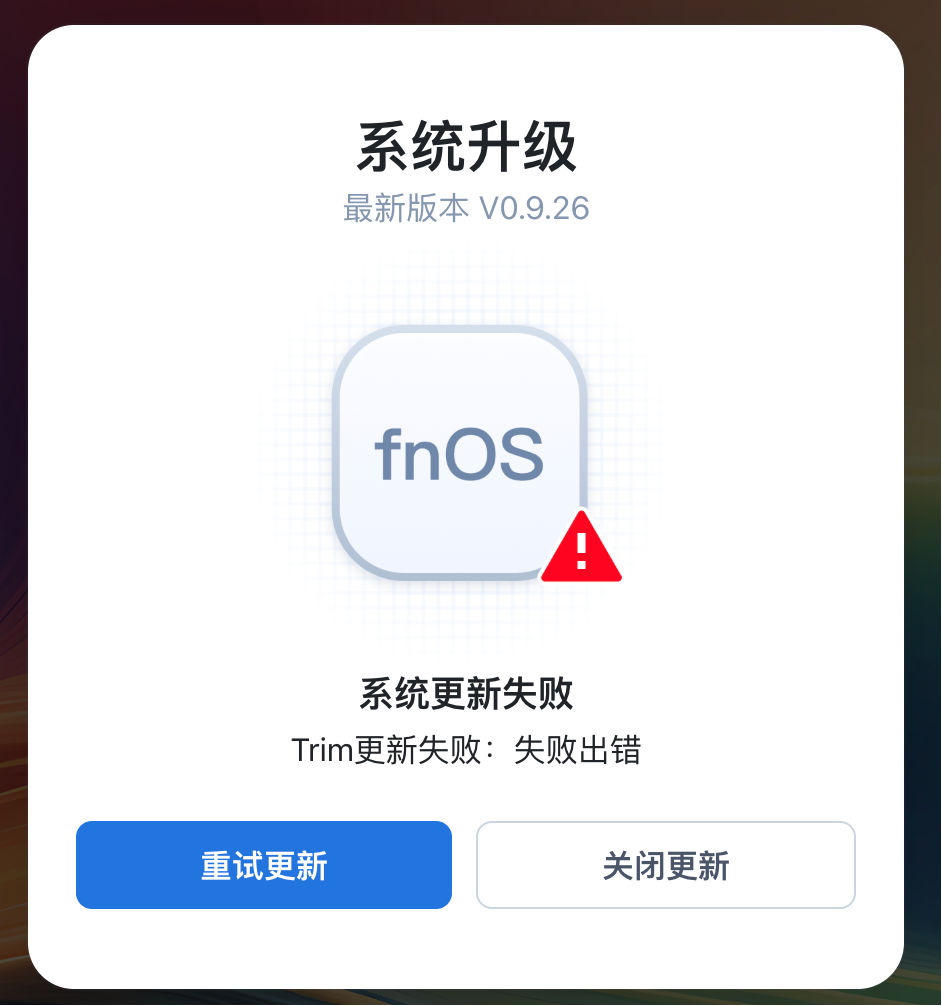This screenshot has width=942, height=1006.
Task: Tap 重试更新 to retry the update
Action: tap(264, 865)
